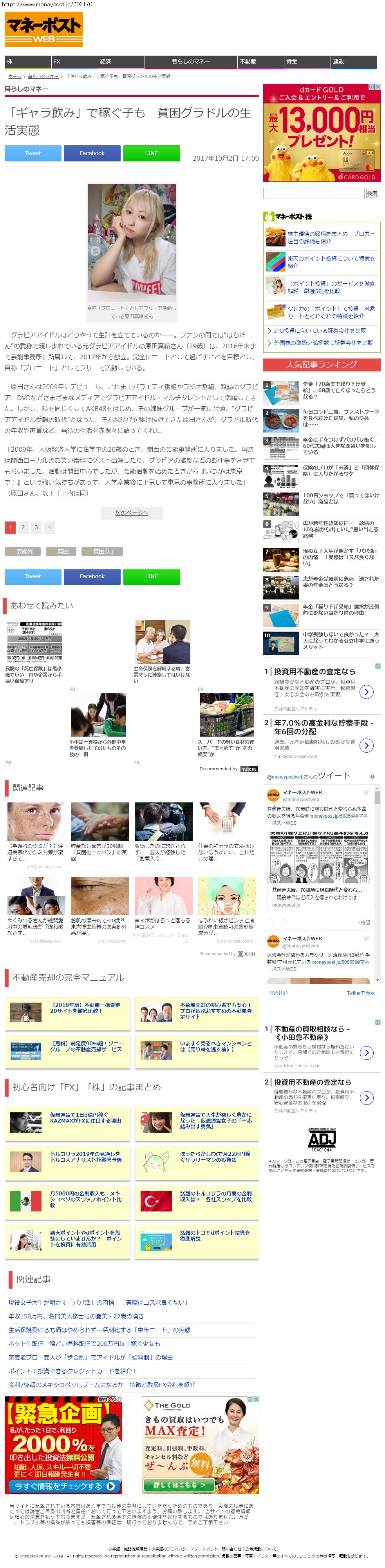Open the 貧困女子 tag
Image resolution: width=385 pixels, height=1568 pixels.
(102, 552)
